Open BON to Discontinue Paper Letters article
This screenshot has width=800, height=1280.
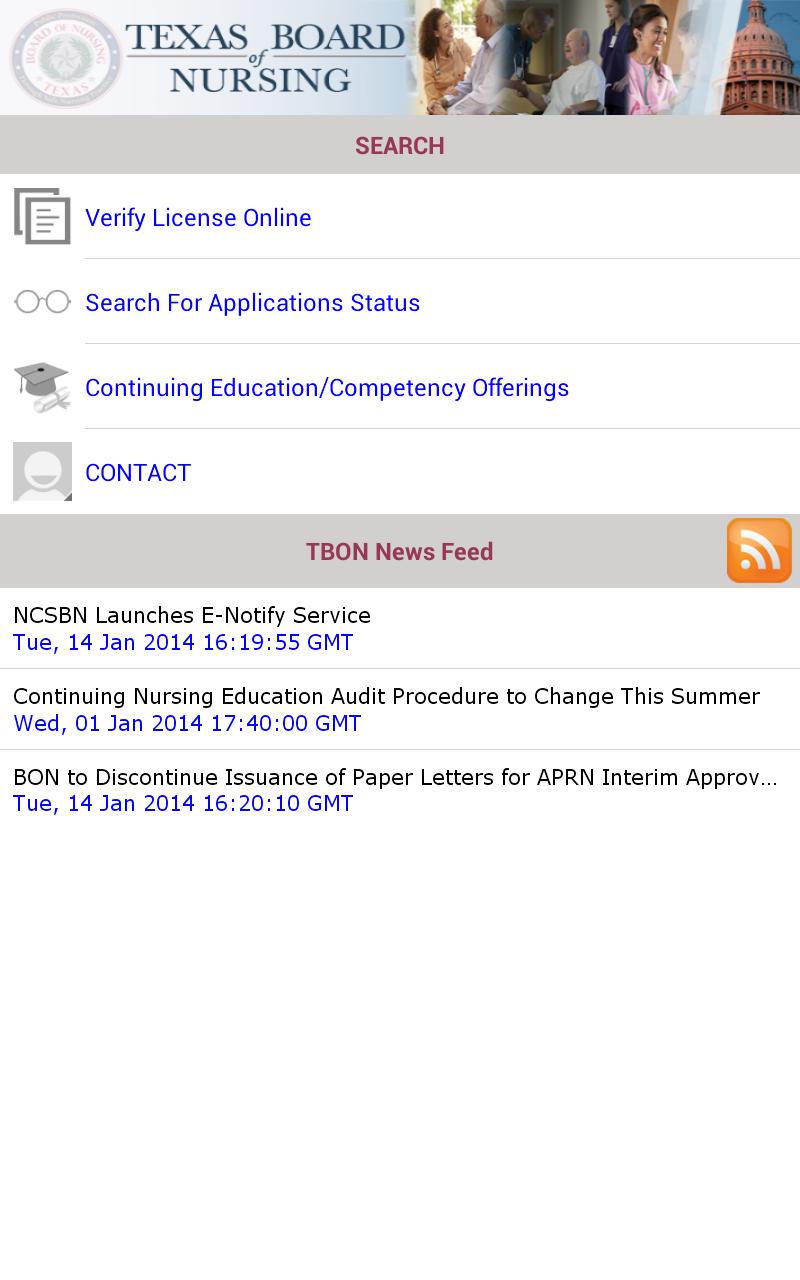click(394, 790)
